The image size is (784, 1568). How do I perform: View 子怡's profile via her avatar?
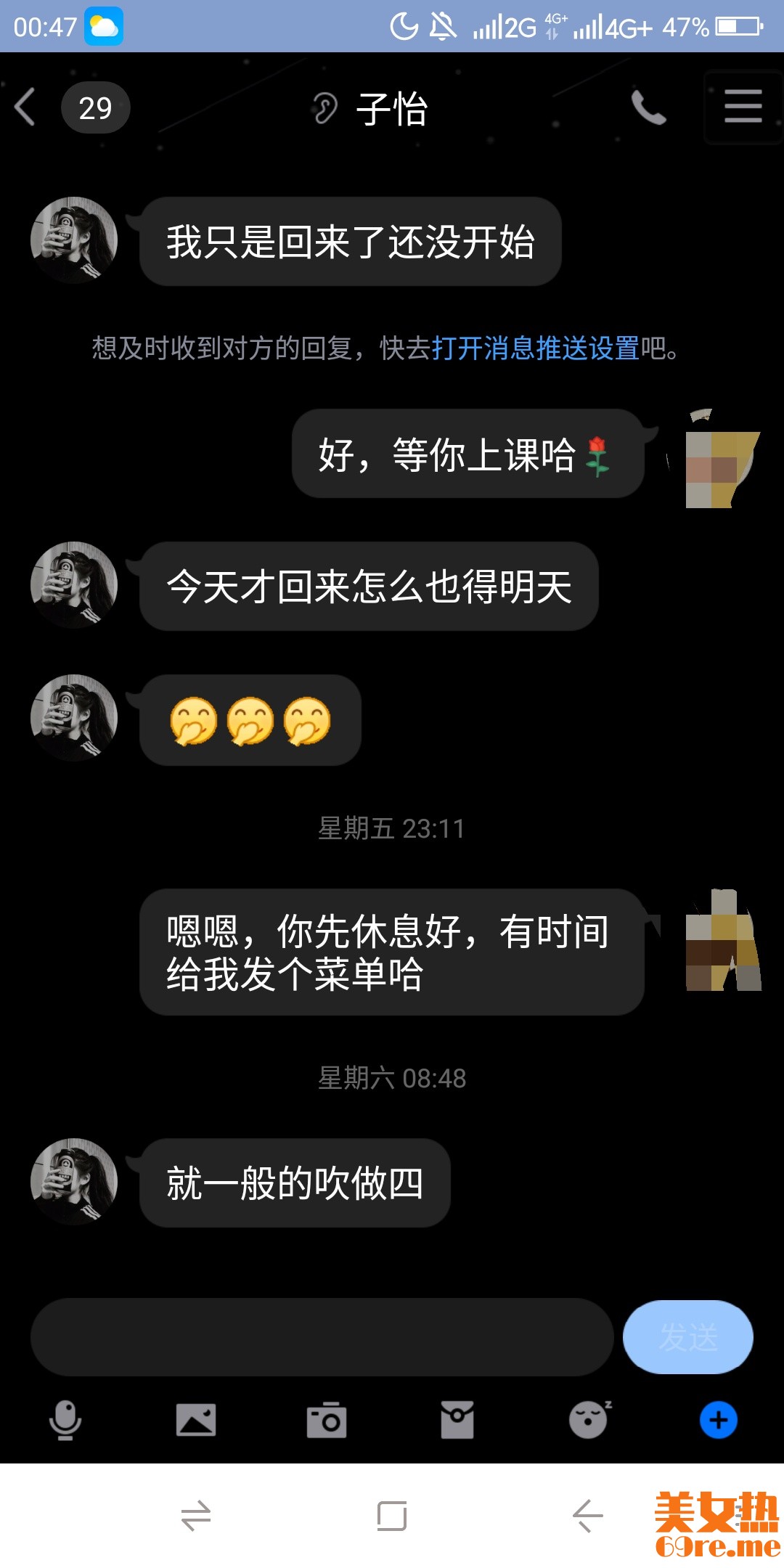[x=74, y=240]
